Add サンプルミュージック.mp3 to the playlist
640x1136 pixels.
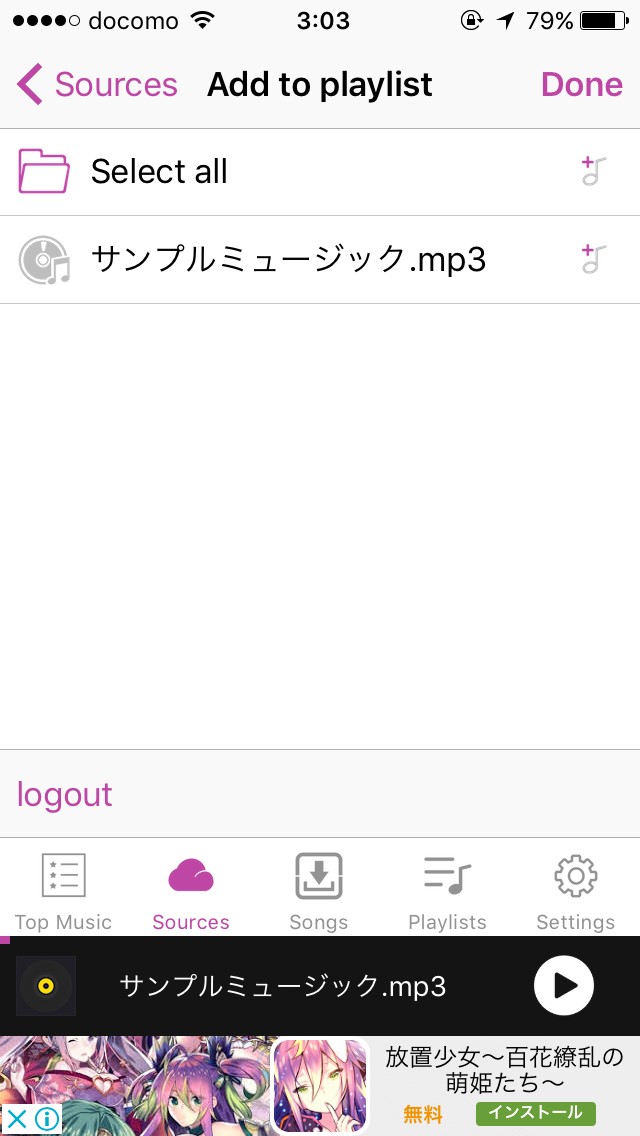point(594,260)
